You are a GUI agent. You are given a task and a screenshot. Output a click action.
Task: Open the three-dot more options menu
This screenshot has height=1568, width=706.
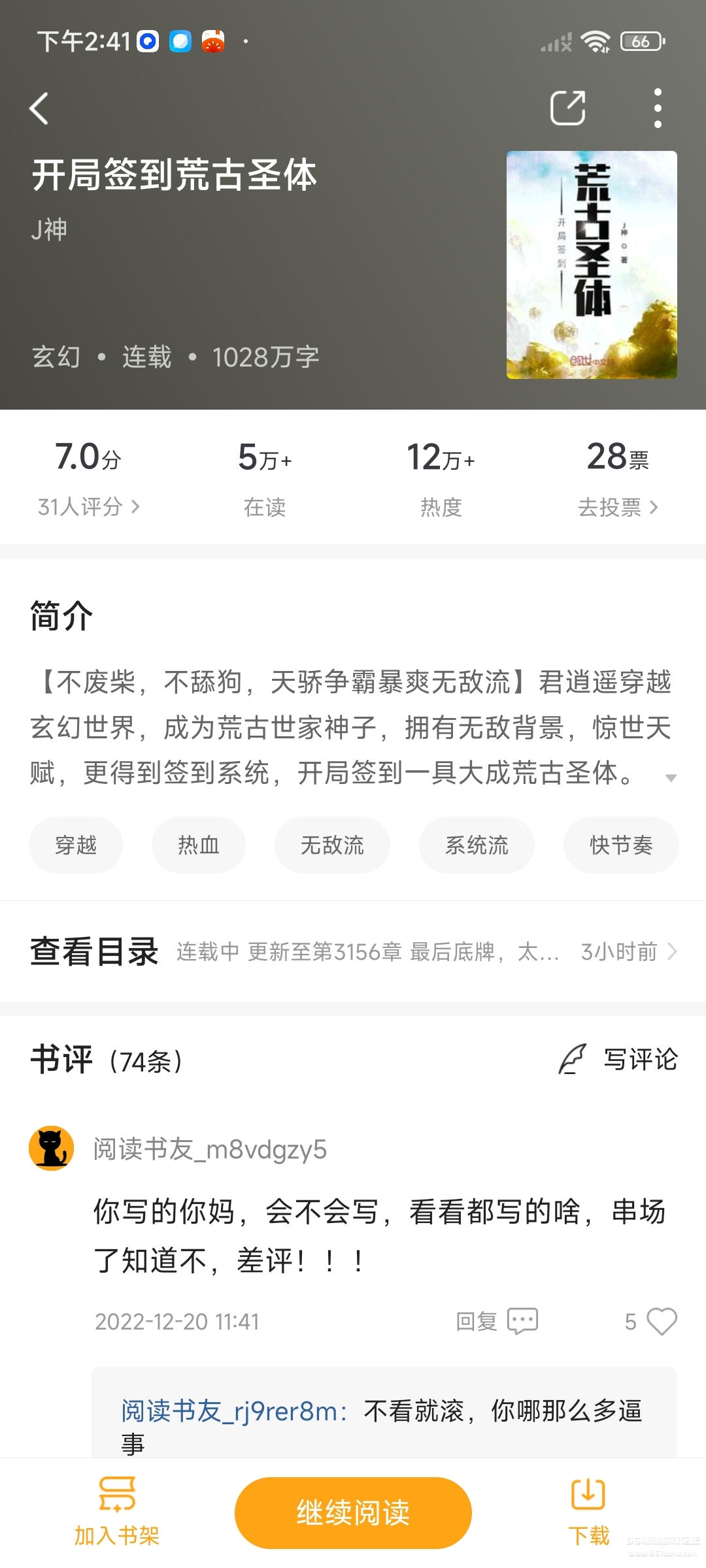tap(658, 108)
